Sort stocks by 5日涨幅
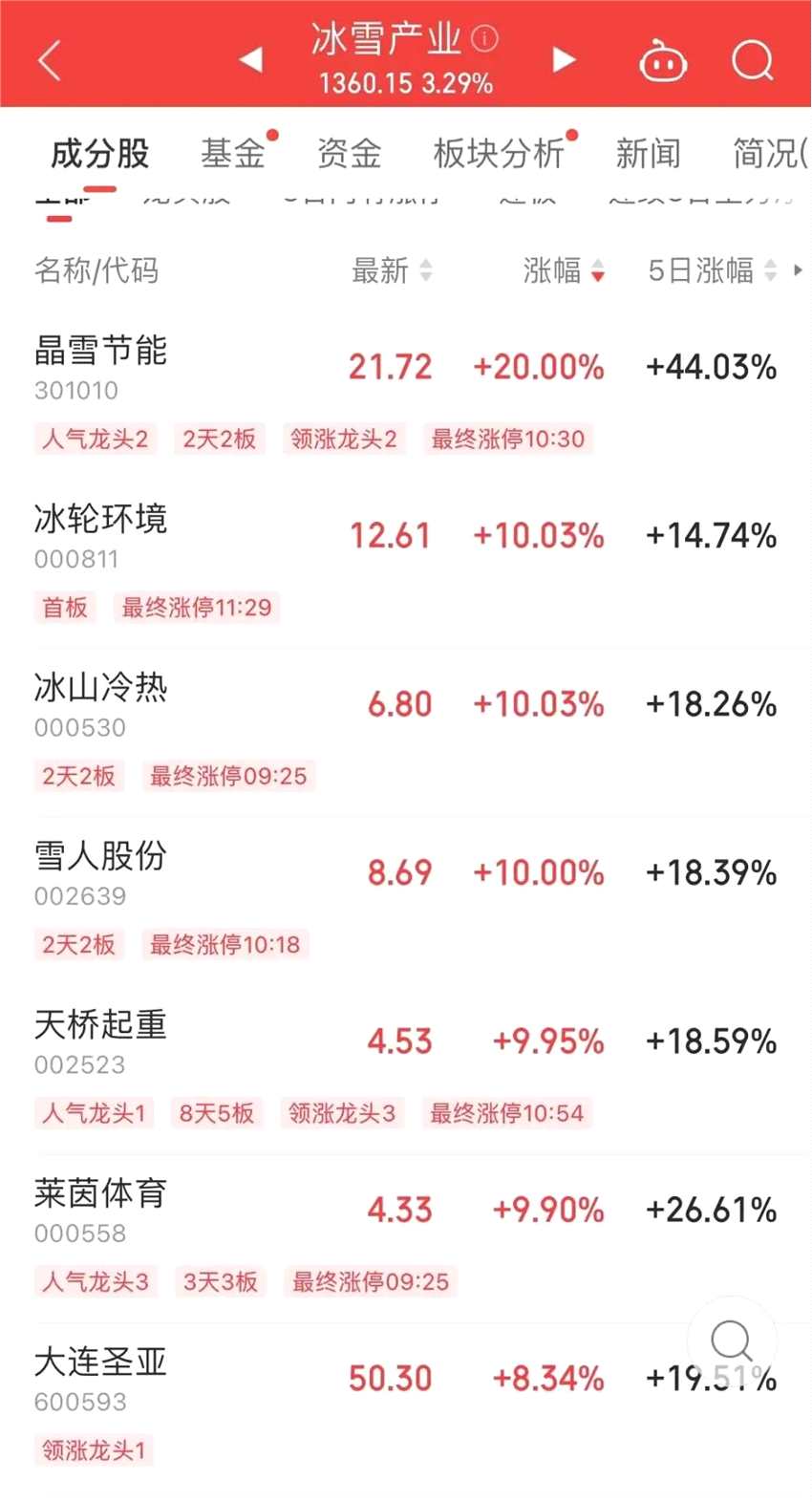The image size is (812, 1502). 712,271
